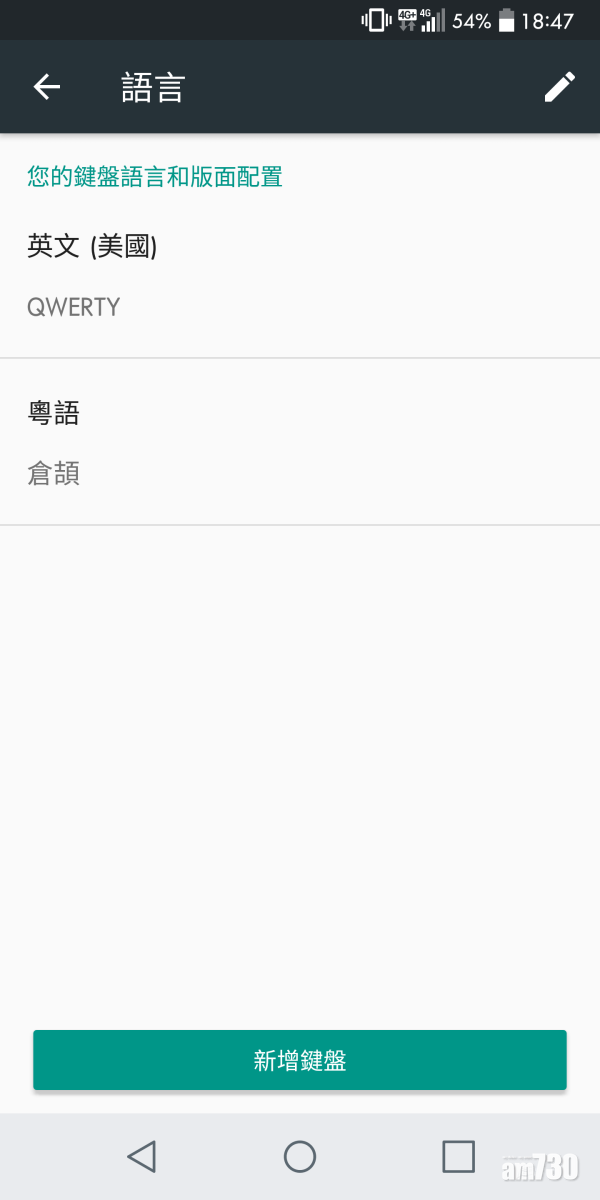Tap the system home button
The image size is (600, 1200).
coord(300,1157)
